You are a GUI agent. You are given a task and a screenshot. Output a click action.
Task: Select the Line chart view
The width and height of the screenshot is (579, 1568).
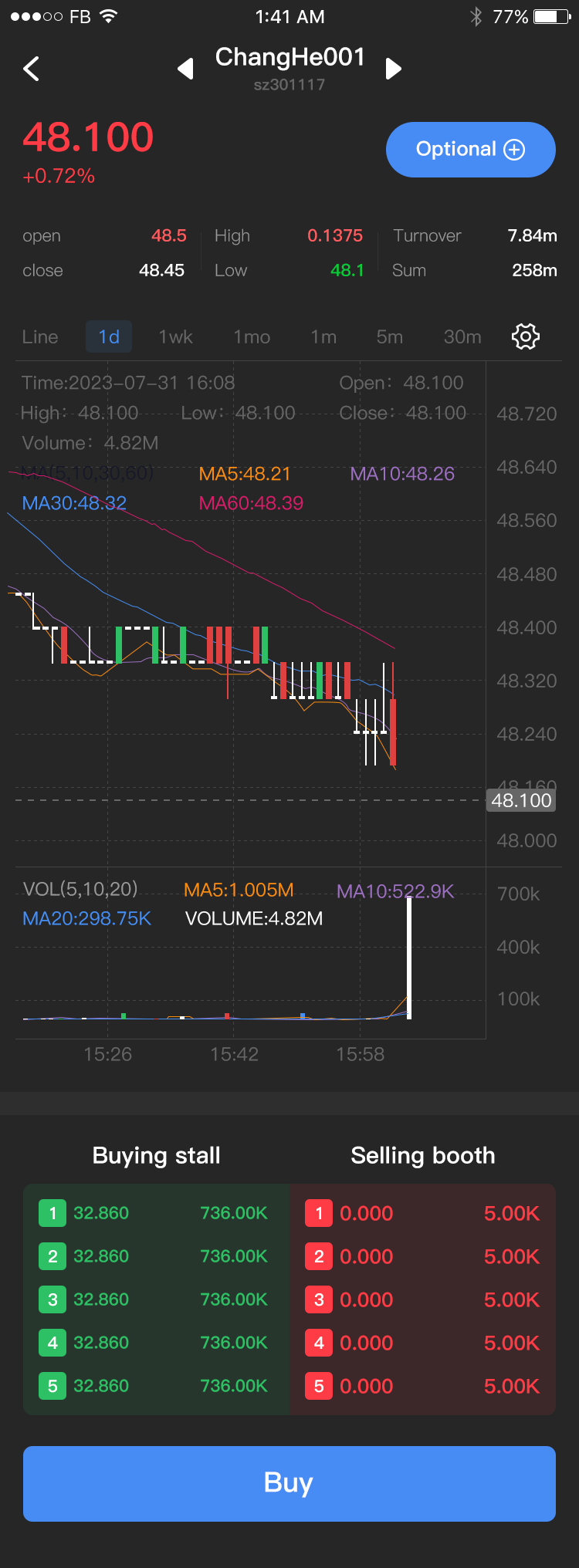tap(40, 337)
